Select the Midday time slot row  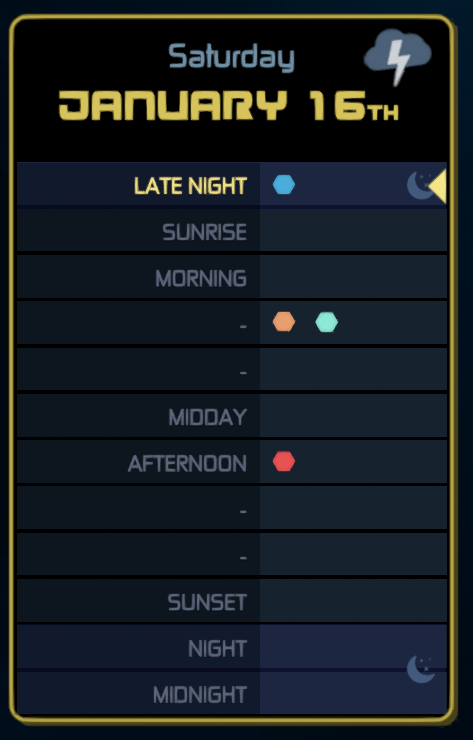[x=232, y=416]
